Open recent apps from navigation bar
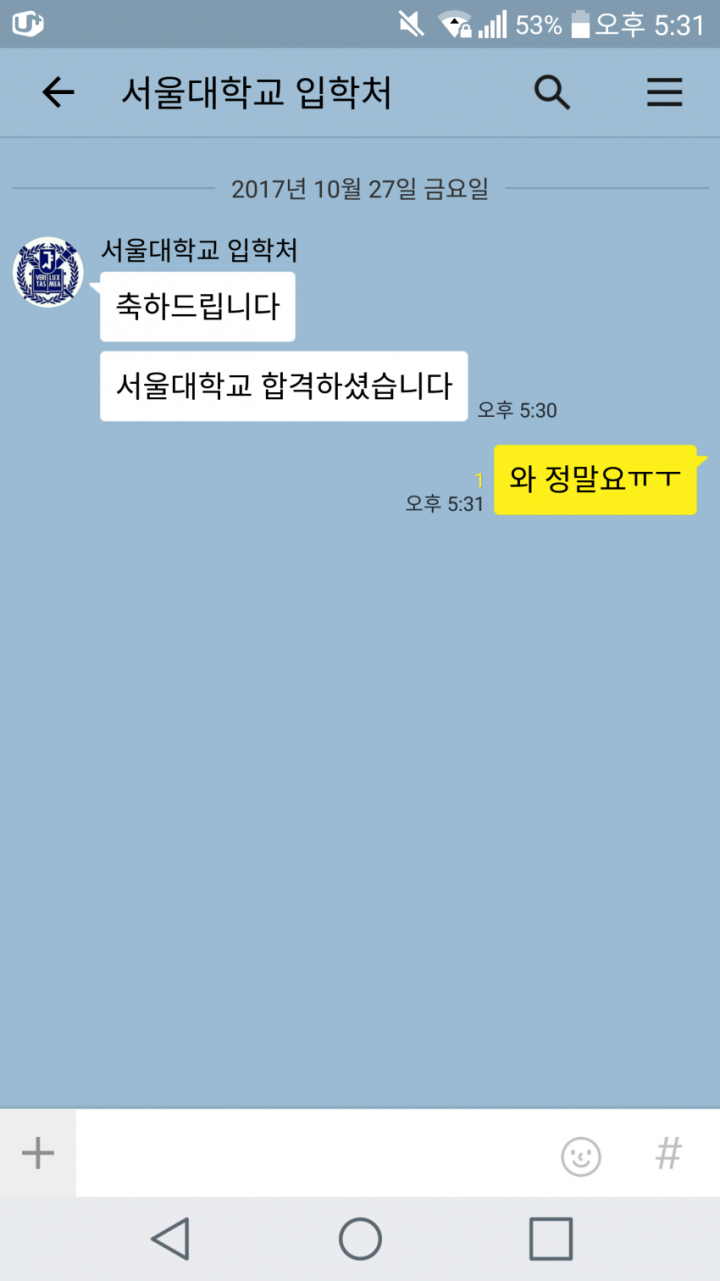 tap(550, 1239)
